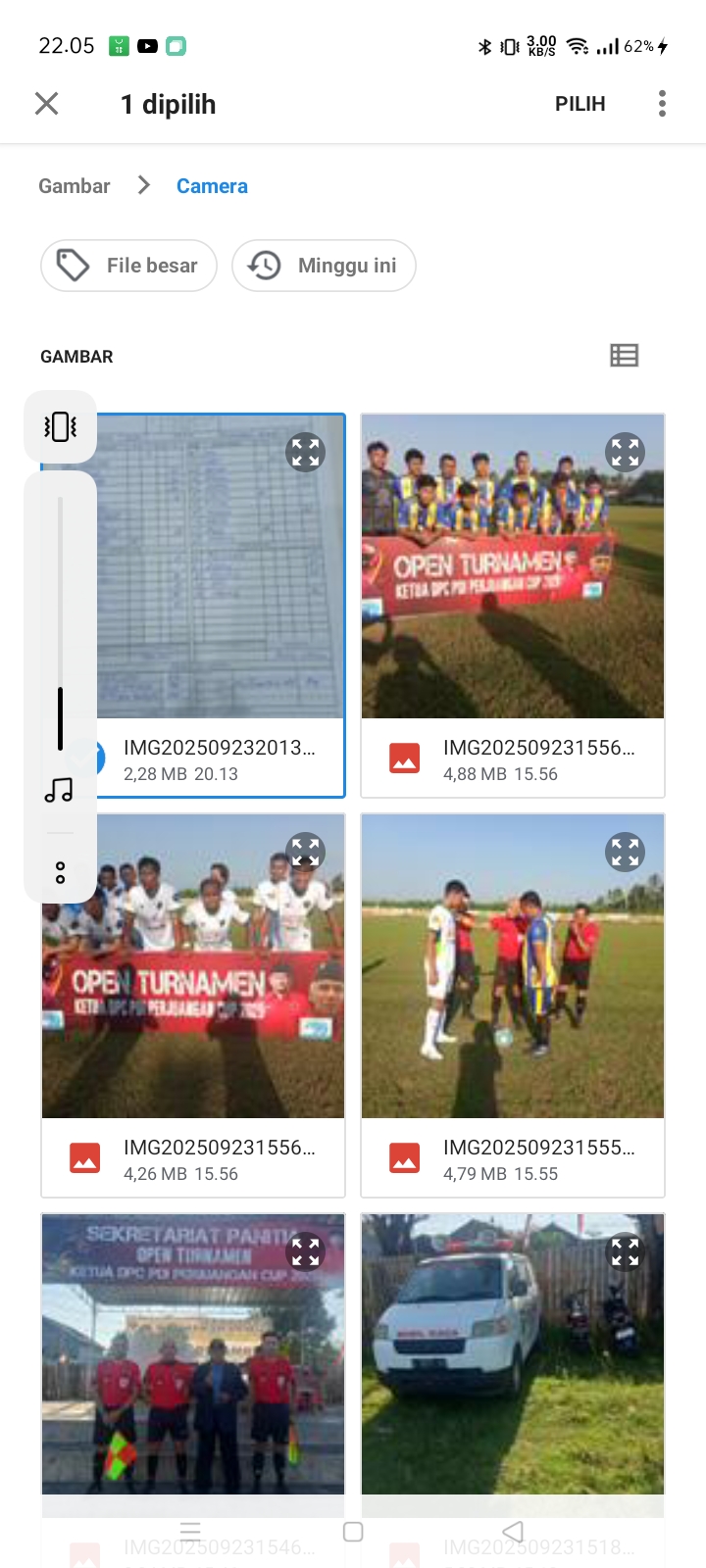
Task: Tap the PILIH button
Action: (580, 104)
